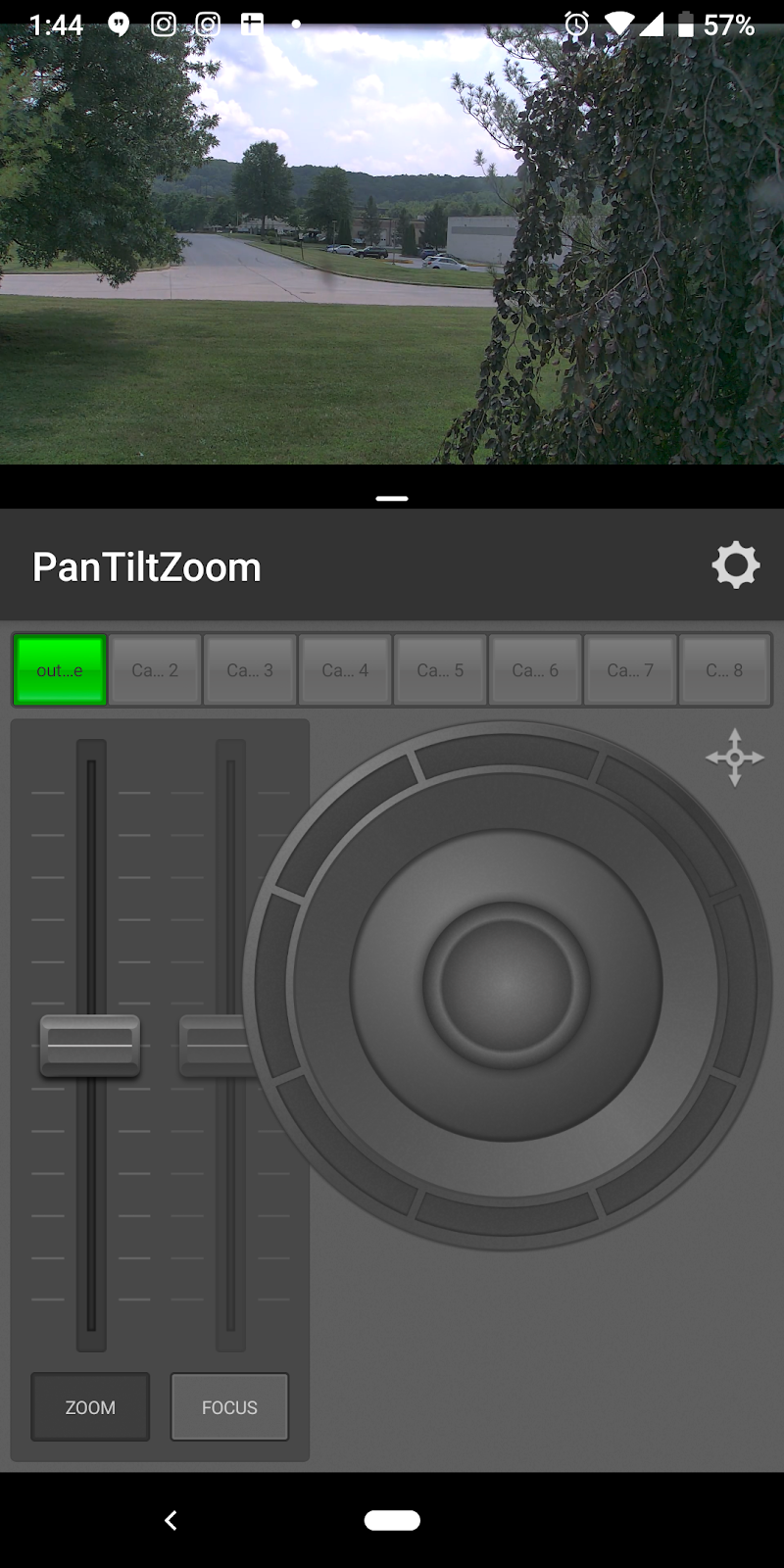Image resolution: width=784 pixels, height=1568 pixels.
Task: Select camera button Ca... 3
Action: pos(250,670)
